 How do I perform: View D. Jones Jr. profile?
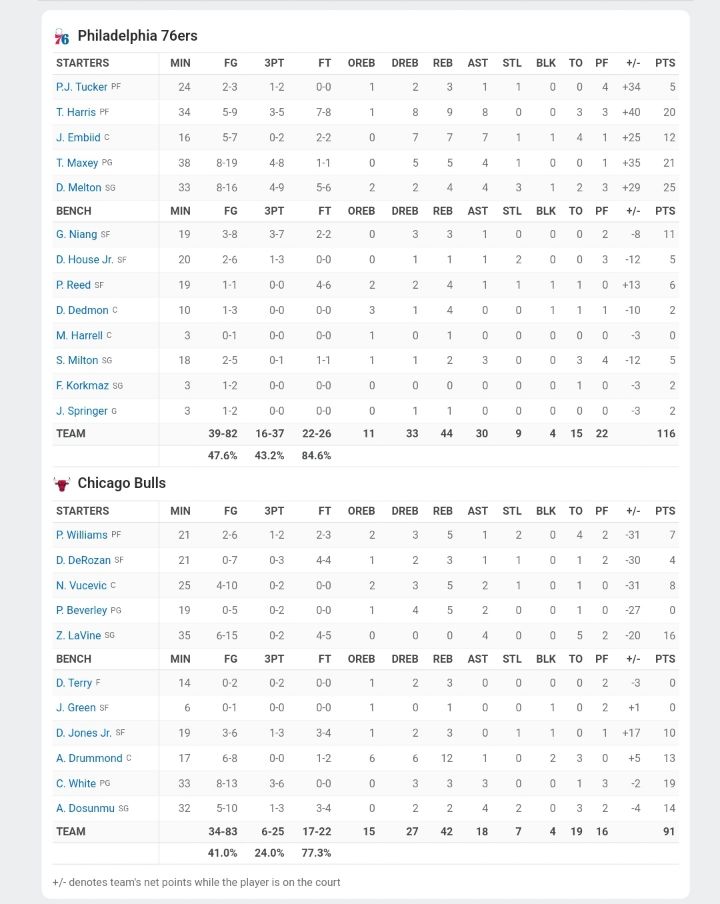pos(84,733)
